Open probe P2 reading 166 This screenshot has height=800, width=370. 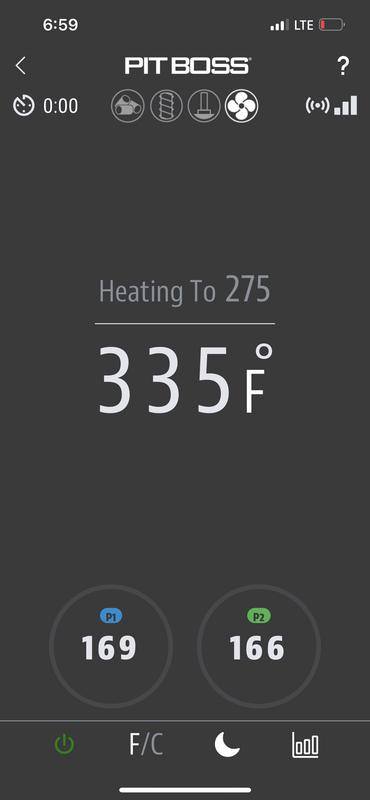pos(259,646)
